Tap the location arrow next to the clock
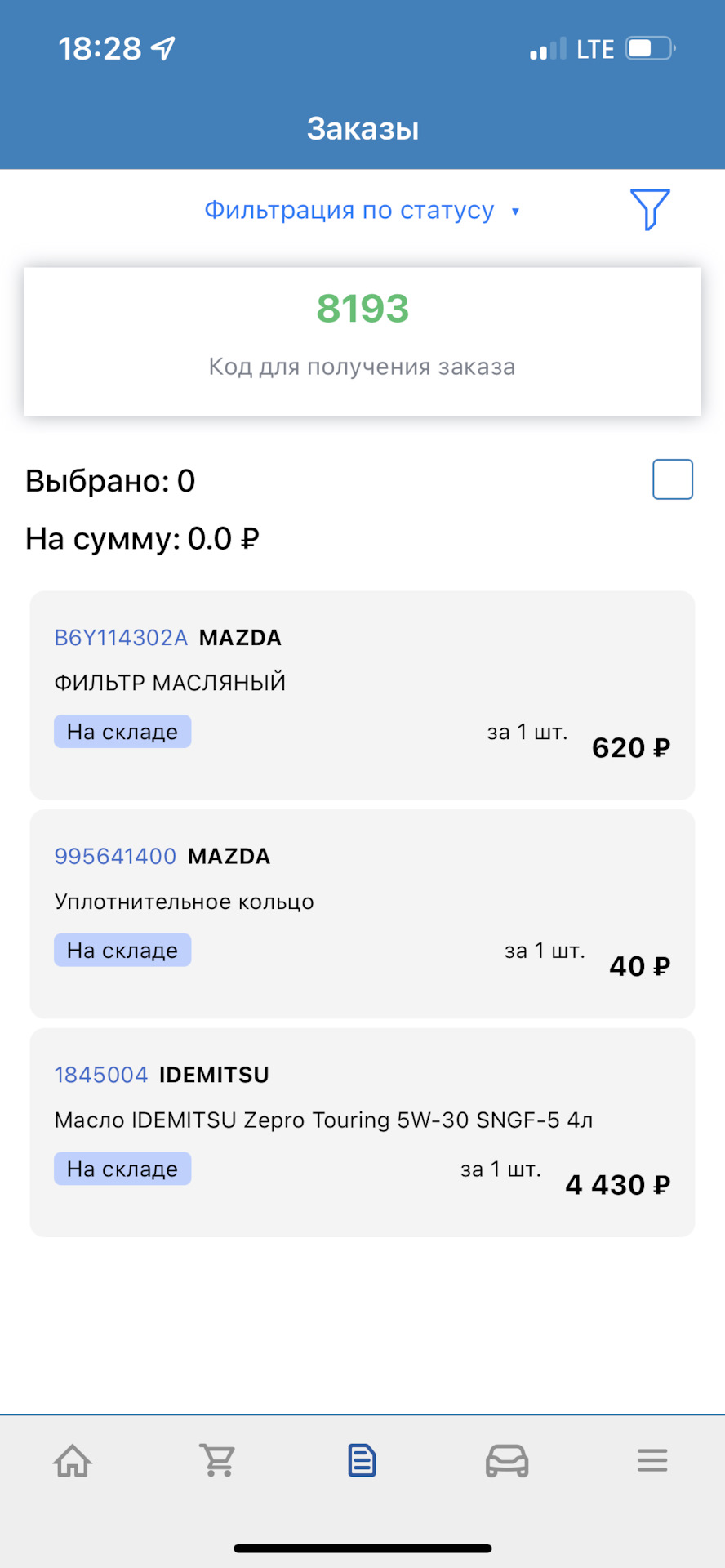 pos(164,48)
